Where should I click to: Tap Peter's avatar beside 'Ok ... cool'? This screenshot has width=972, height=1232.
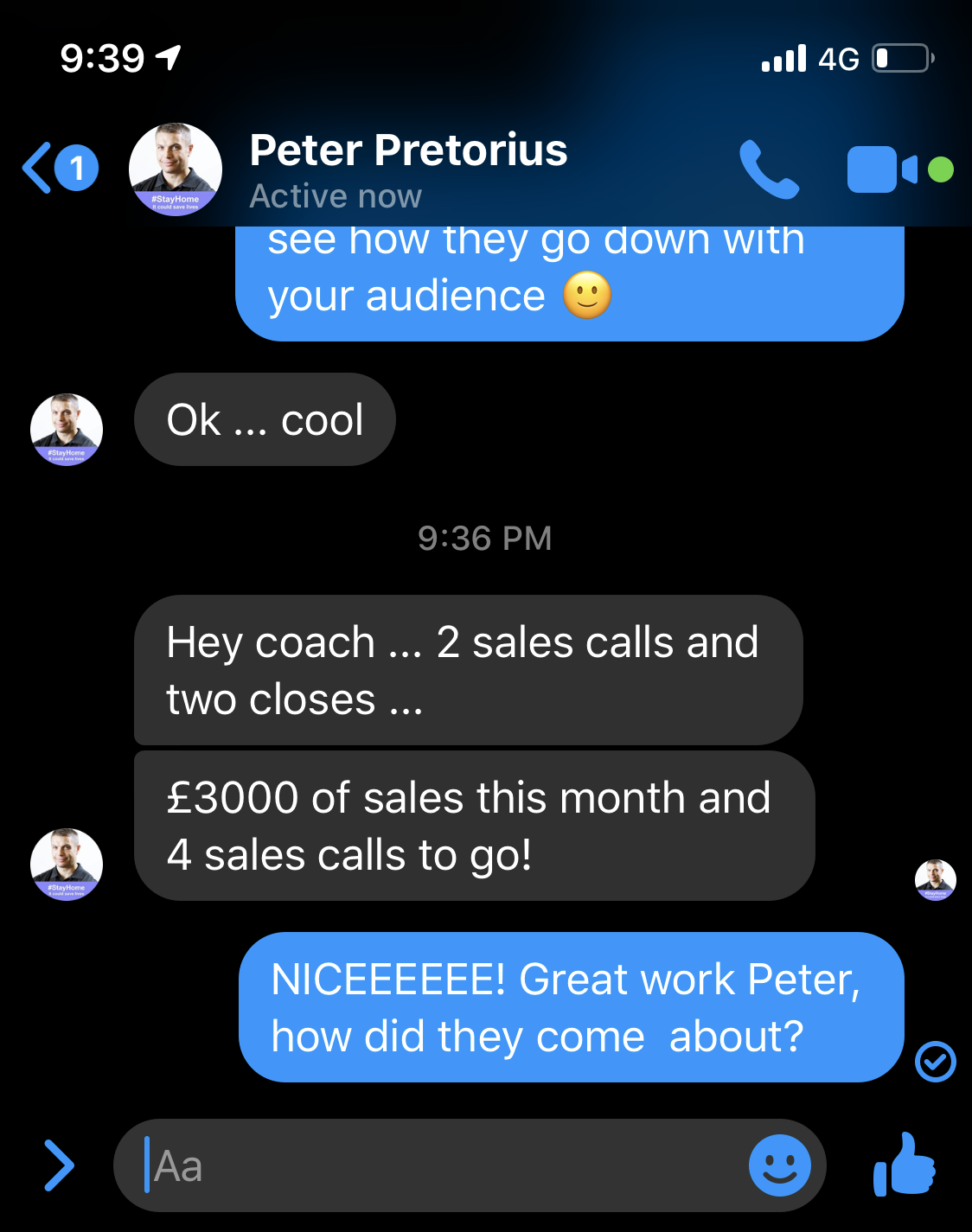point(67,429)
